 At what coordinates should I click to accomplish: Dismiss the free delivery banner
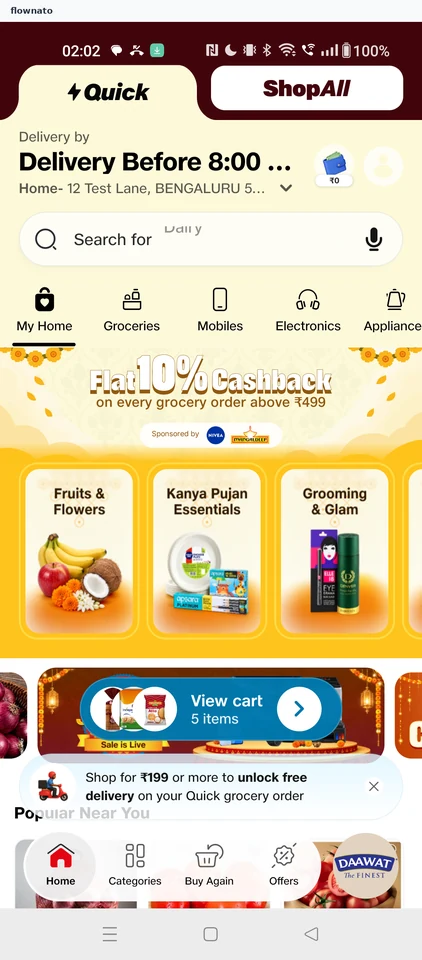click(374, 786)
